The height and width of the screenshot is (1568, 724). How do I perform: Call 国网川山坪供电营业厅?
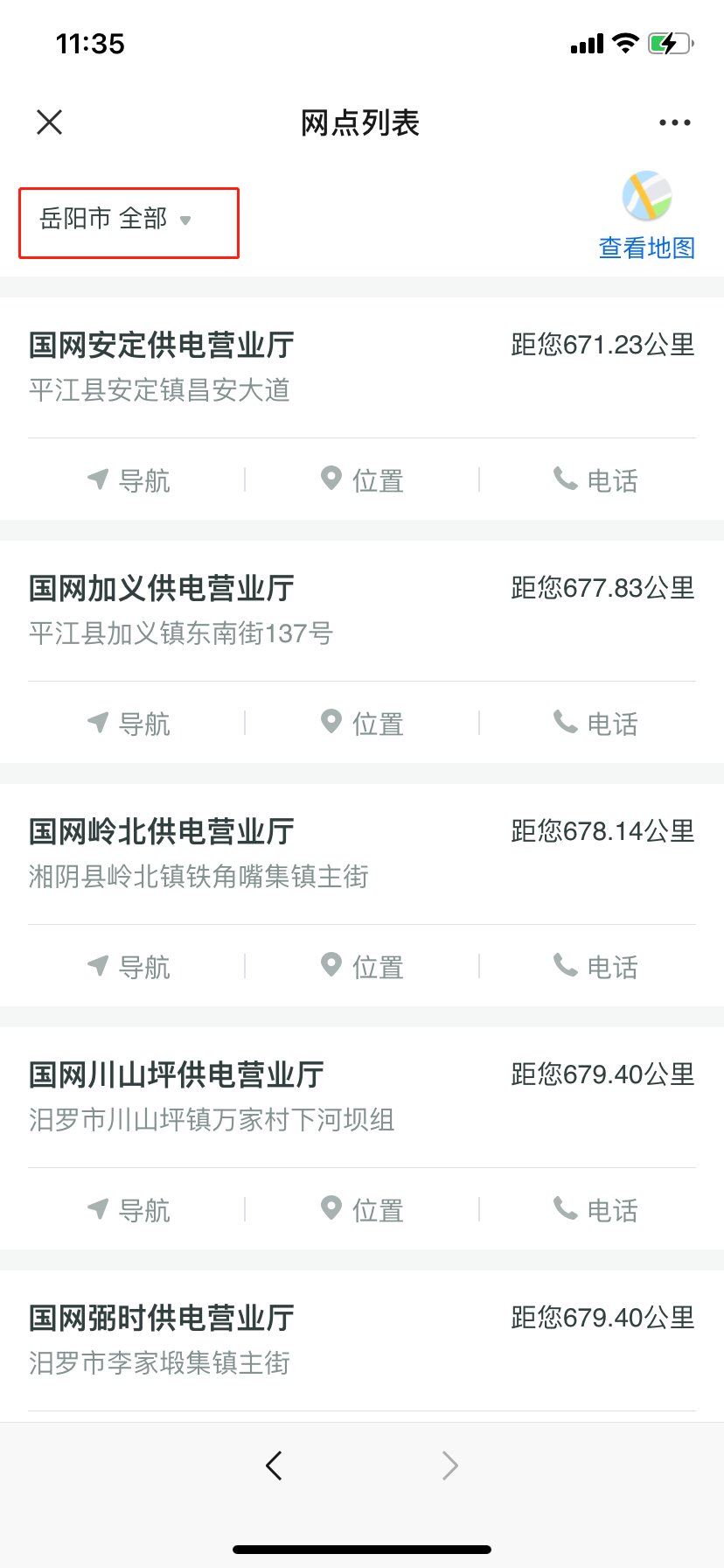click(x=596, y=1209)
